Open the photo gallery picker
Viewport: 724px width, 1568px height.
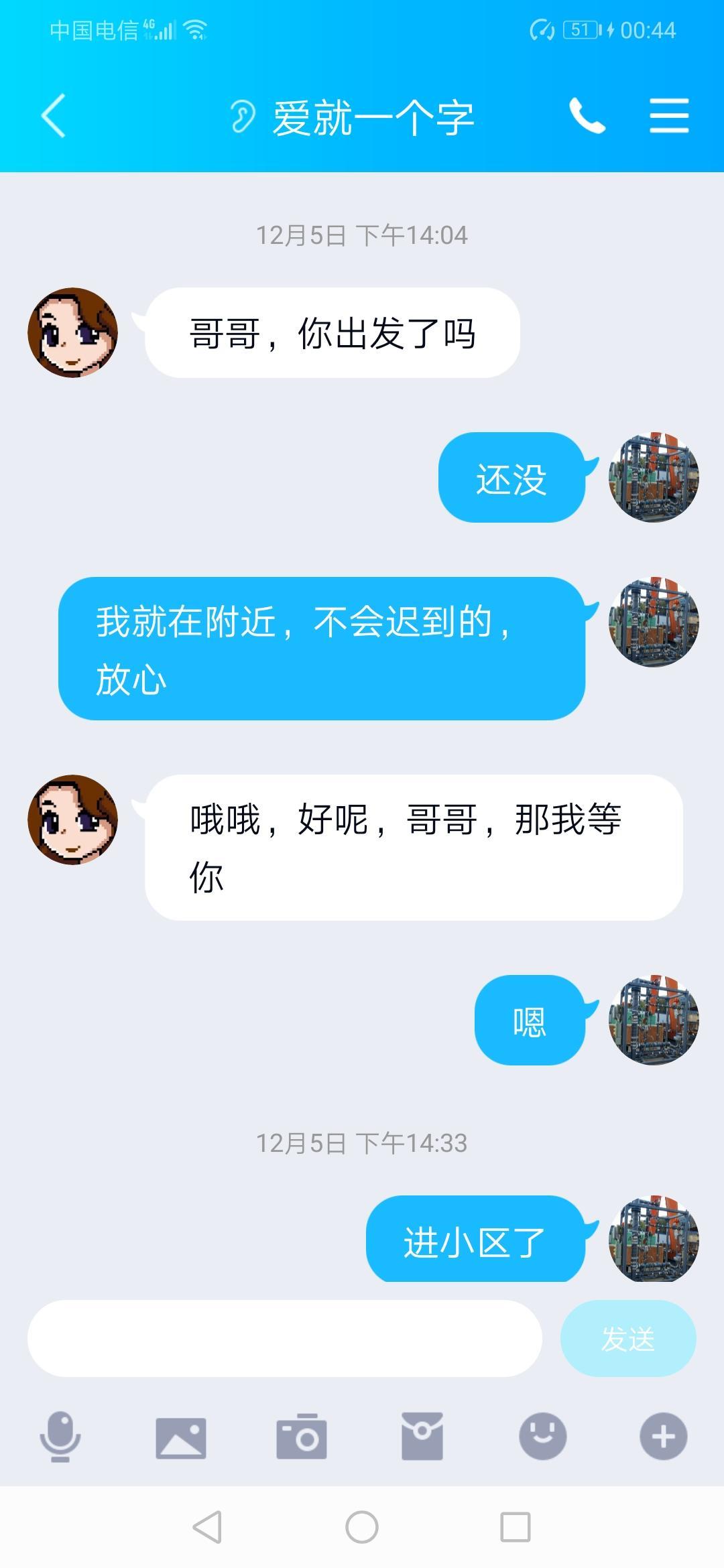[181, 1437]
